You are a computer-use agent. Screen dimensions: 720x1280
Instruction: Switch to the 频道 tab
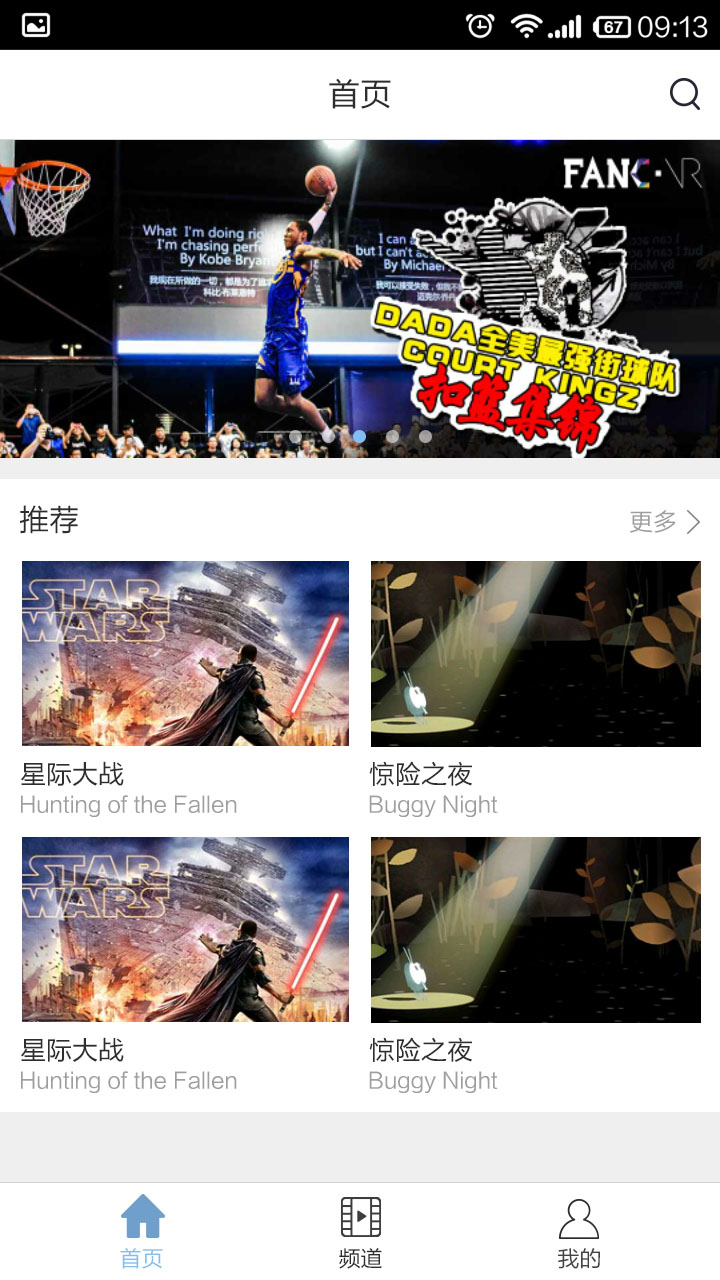[x=360, y=1232]
